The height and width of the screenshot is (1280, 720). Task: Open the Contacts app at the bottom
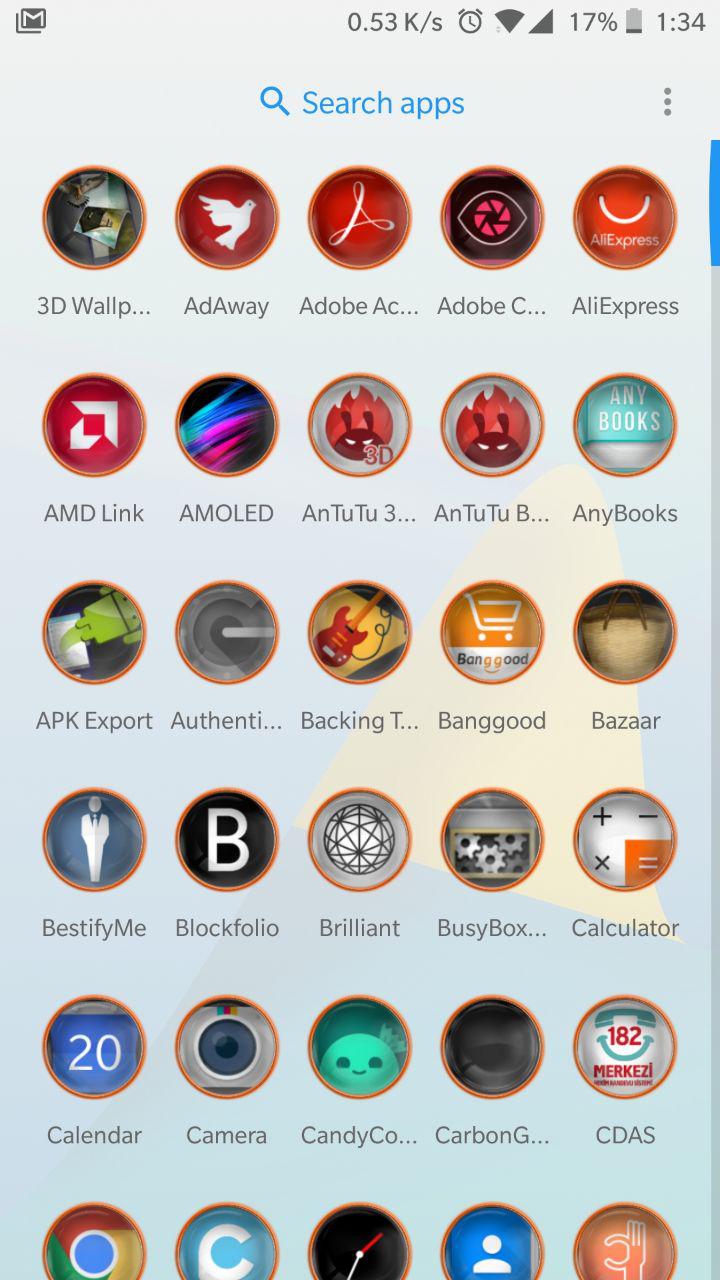tap(492, 1245)
